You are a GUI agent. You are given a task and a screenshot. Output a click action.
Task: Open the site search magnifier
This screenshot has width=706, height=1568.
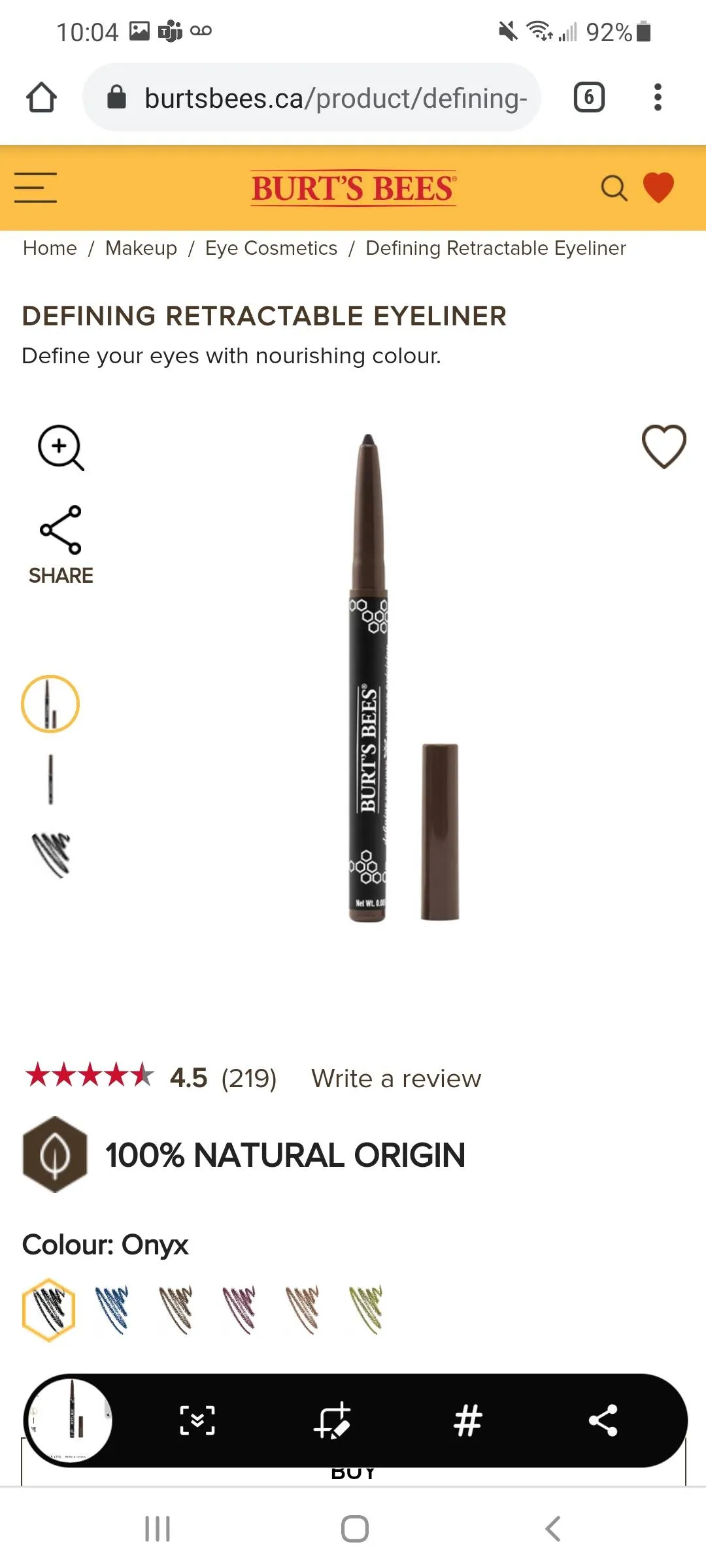(x=614, y=188)
